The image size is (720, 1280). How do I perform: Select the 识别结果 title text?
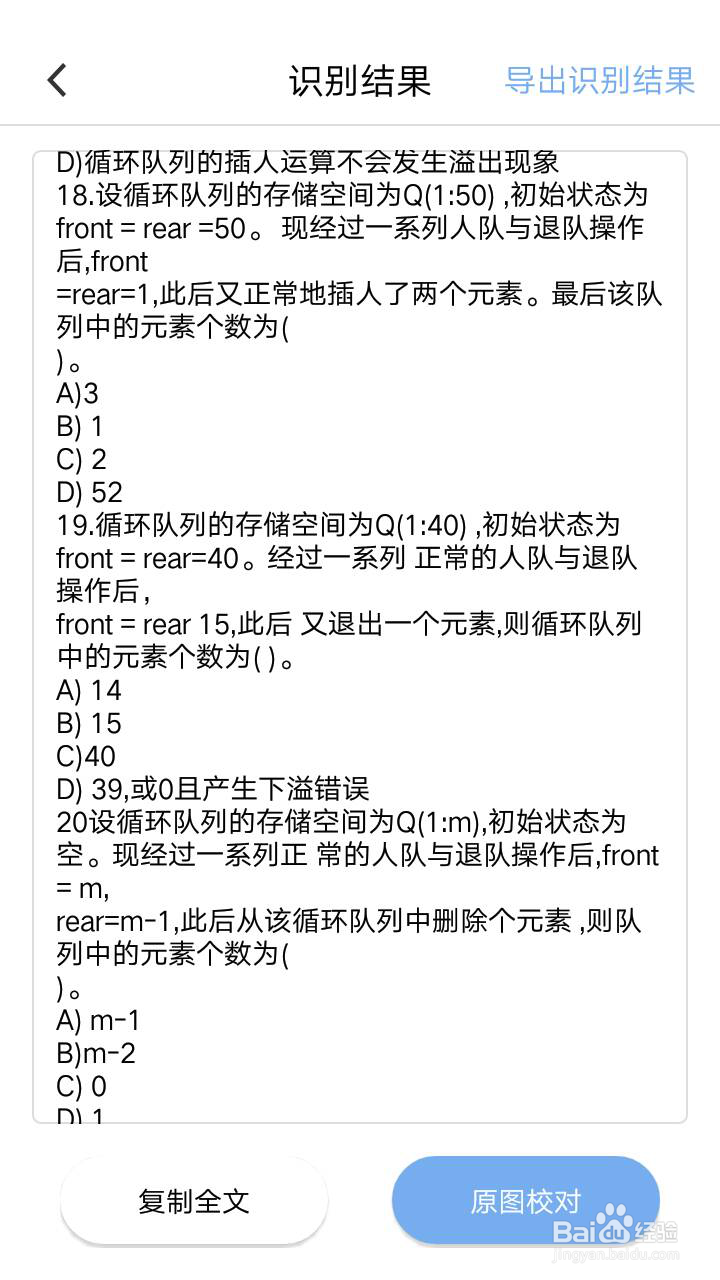pyautogui.click(x=358, y=80)
